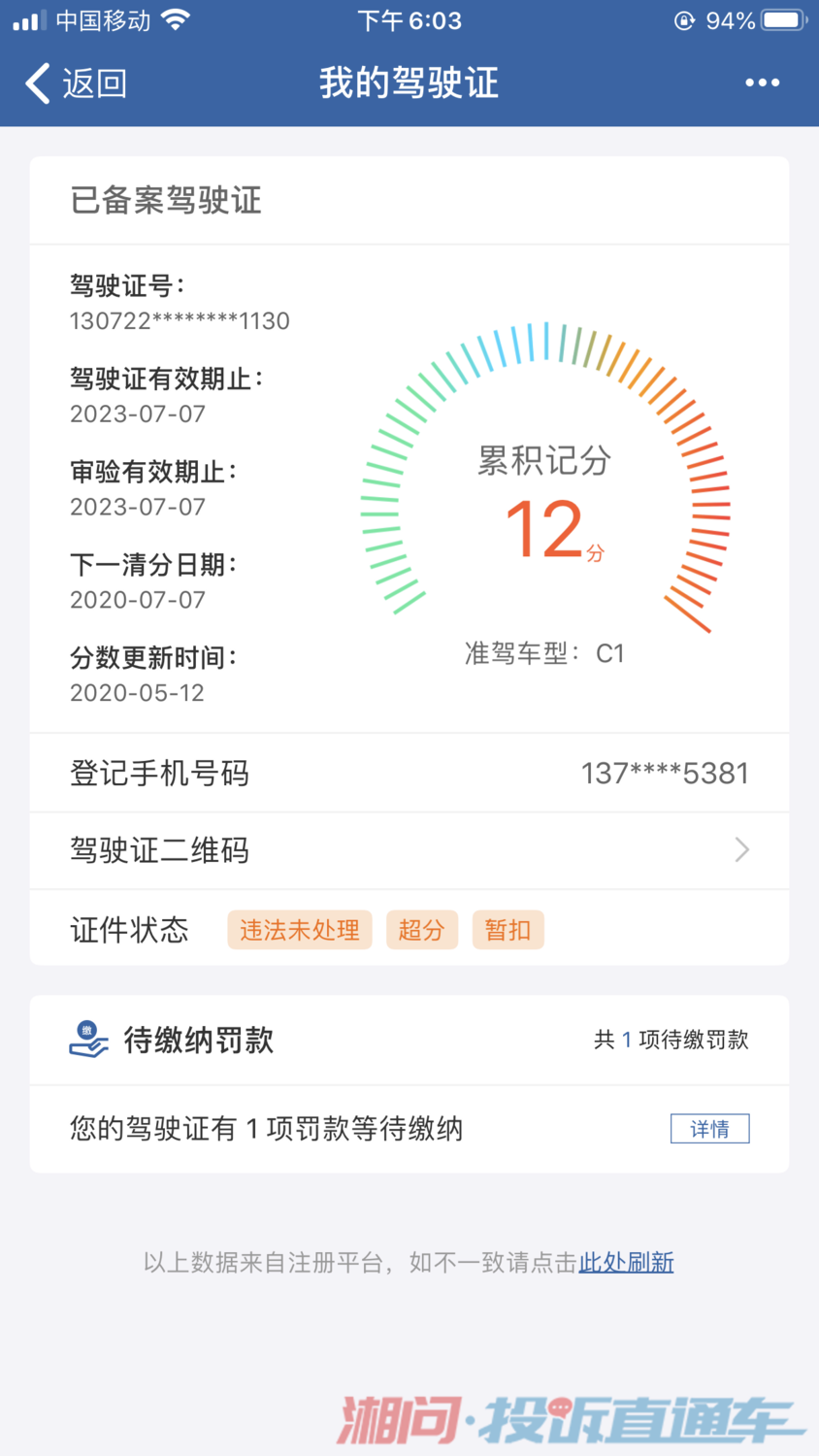Screen dimensions: 819x1456
Task: Tap the payment icon beside 待缴纳罚款
Action: pos(87,1039)
